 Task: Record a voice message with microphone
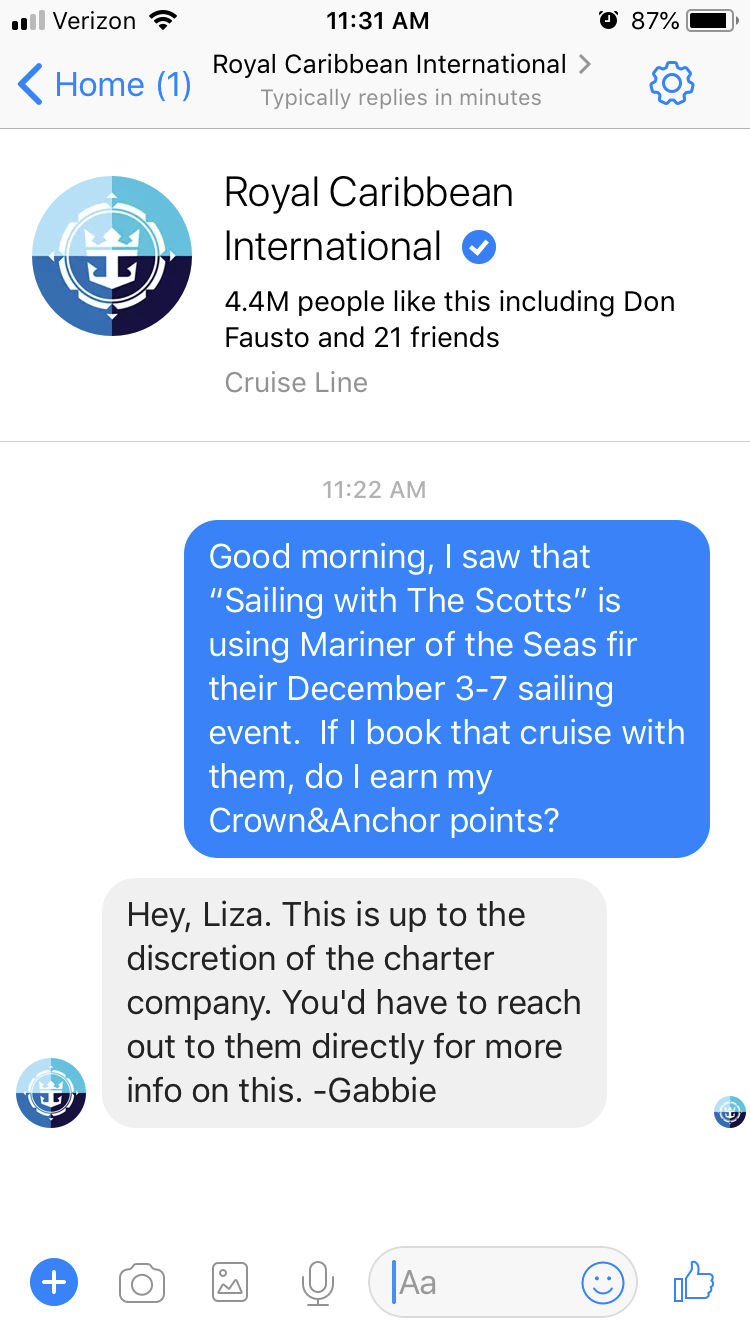pos(317,1283)
